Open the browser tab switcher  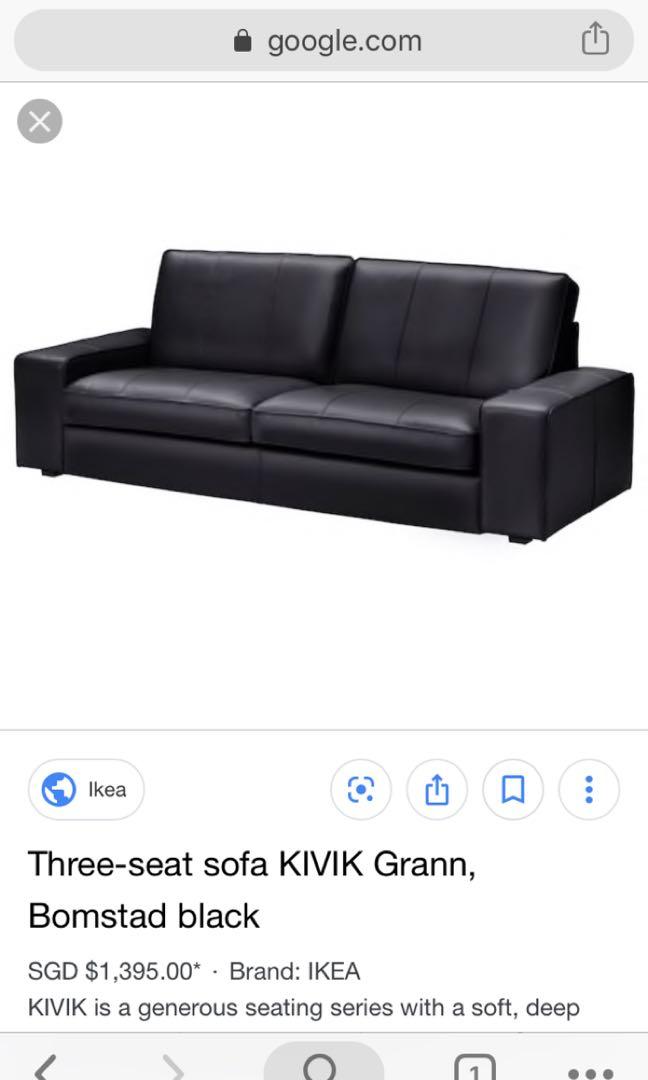[475, 1067]
